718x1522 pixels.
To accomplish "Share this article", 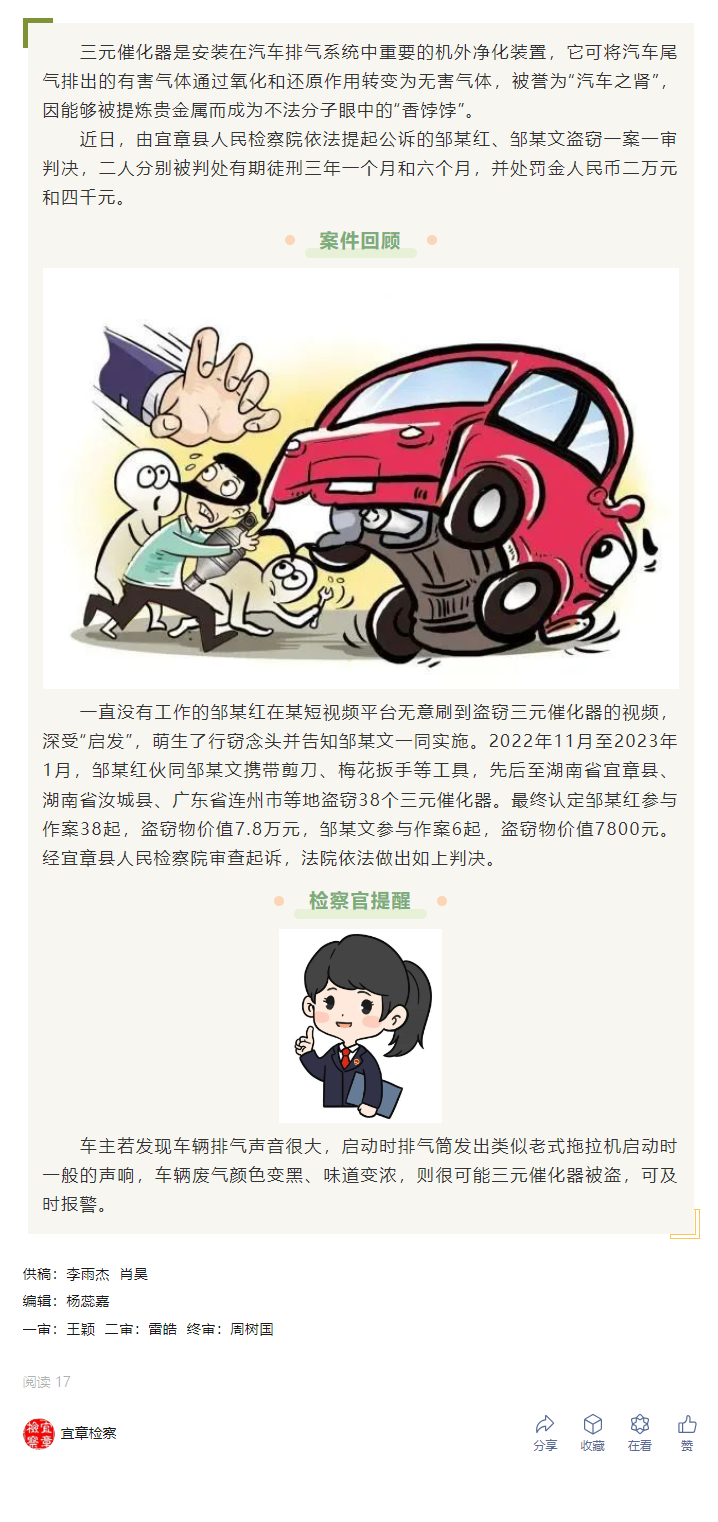I will [545, 1432].
